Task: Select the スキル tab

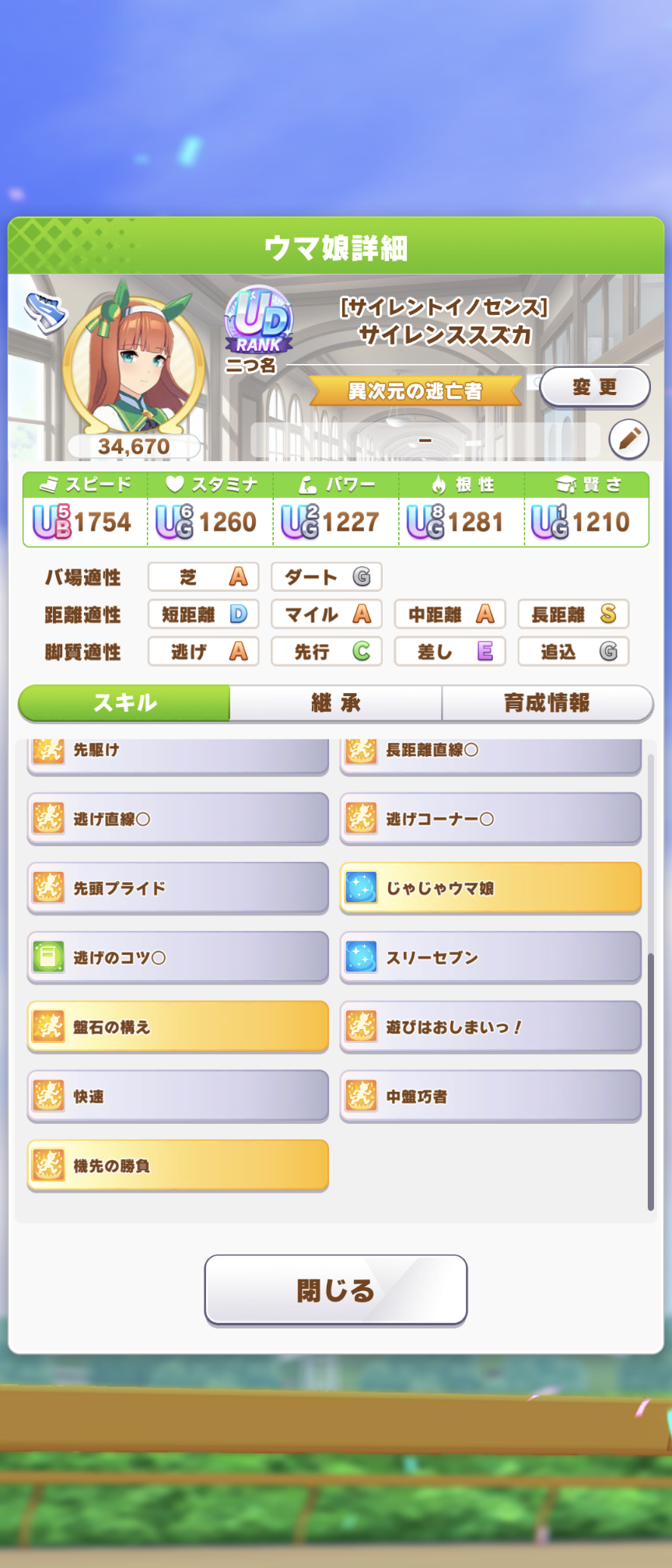Action: tap(124, 703)
